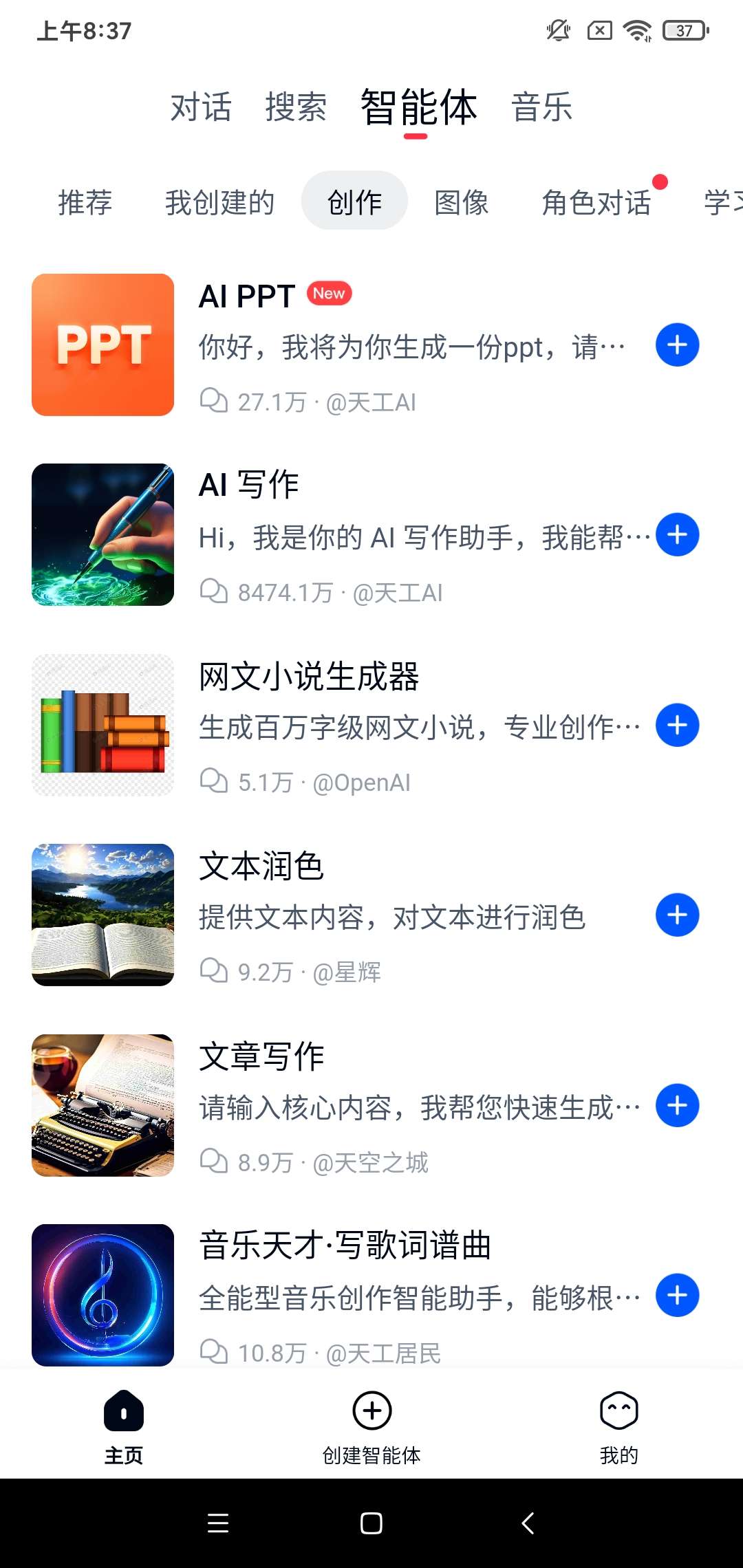Go back with the system back button

(x=528, y=1523)
